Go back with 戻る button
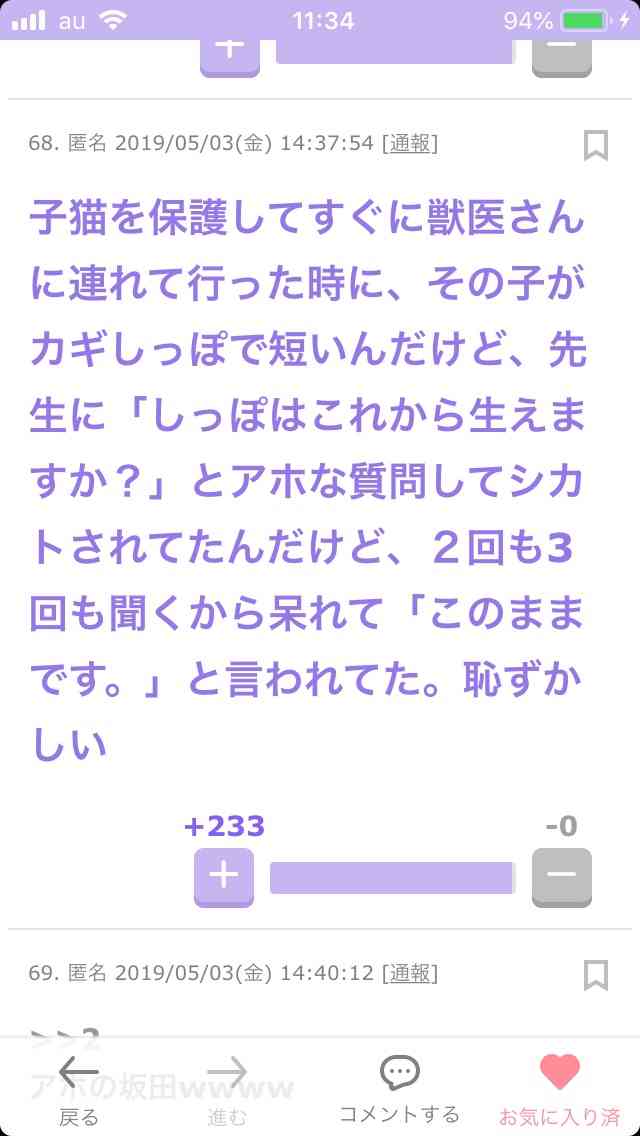 (x=78, y=1091)
